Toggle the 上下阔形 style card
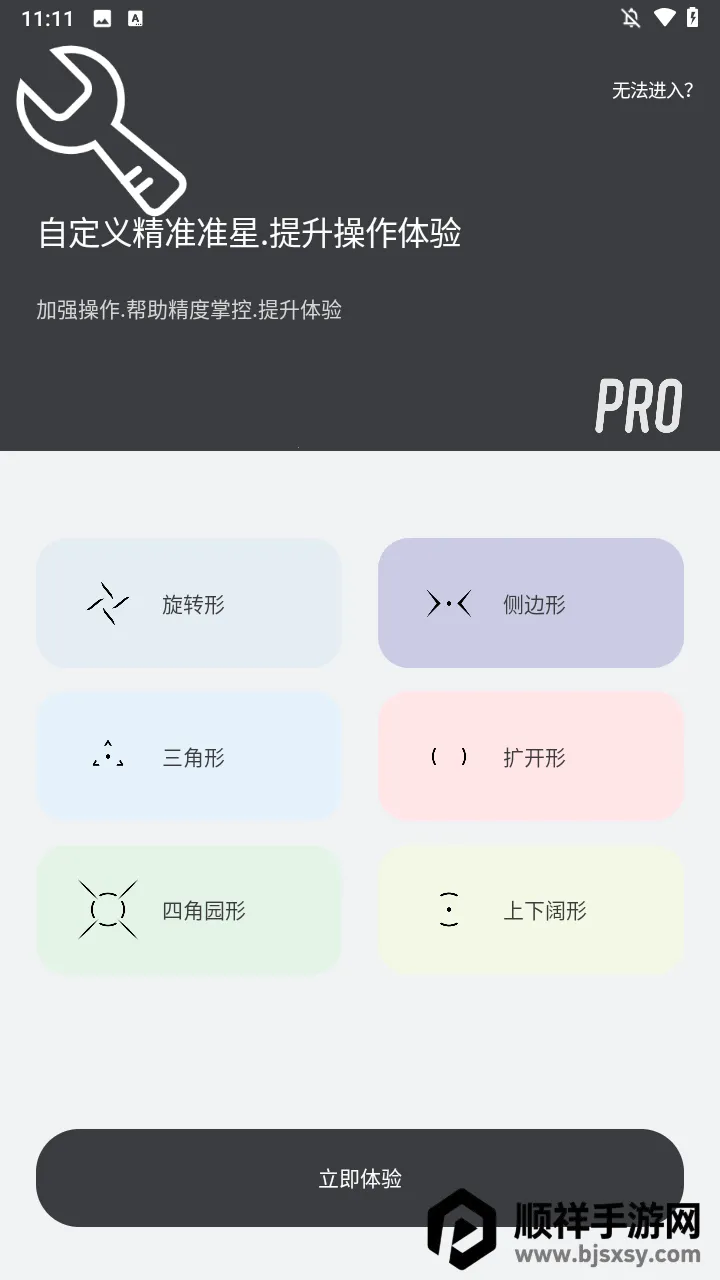Screen dimensions: 720x1280 tap(531, 910)
